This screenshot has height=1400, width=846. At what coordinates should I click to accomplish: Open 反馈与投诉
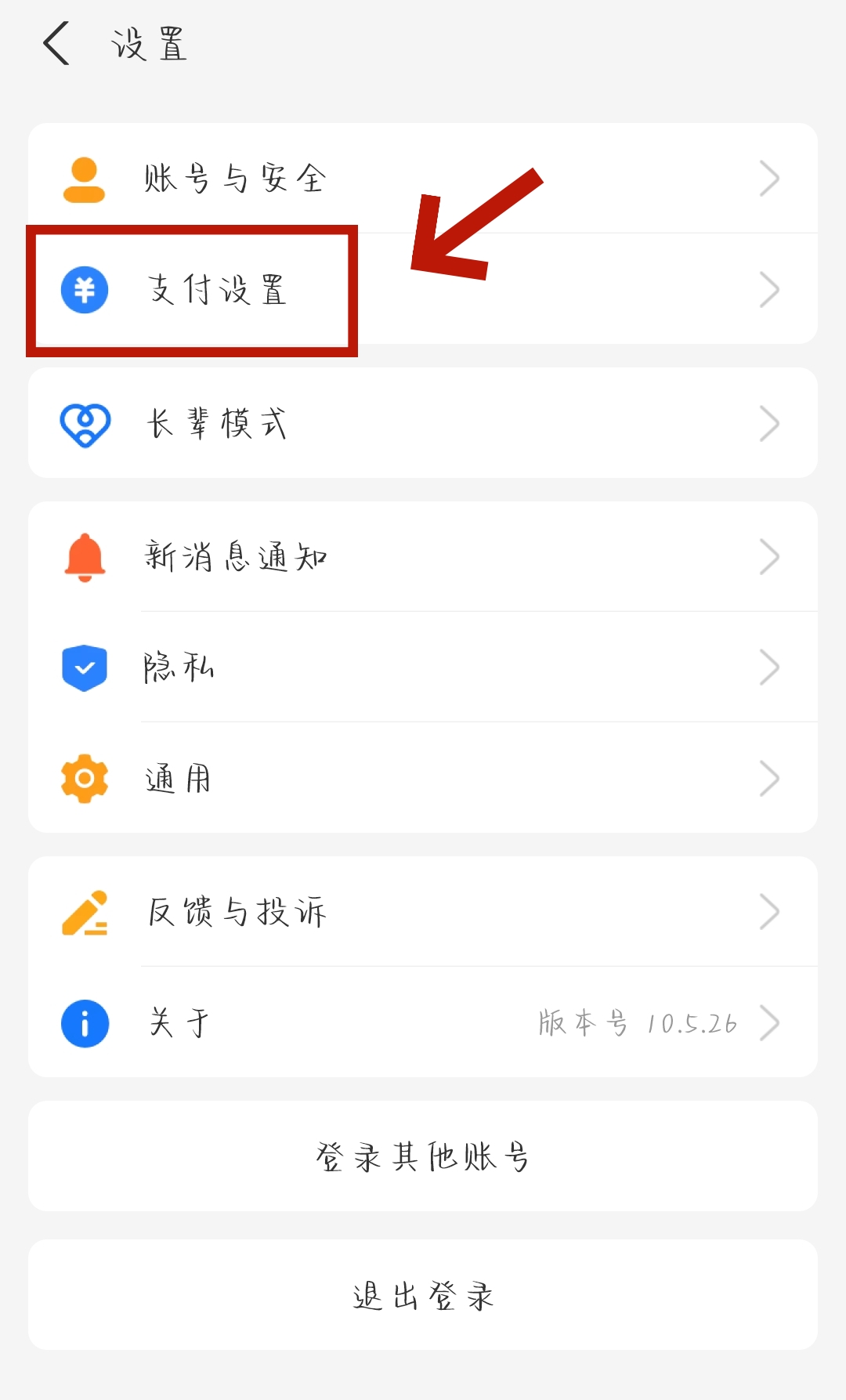(423, 912)
